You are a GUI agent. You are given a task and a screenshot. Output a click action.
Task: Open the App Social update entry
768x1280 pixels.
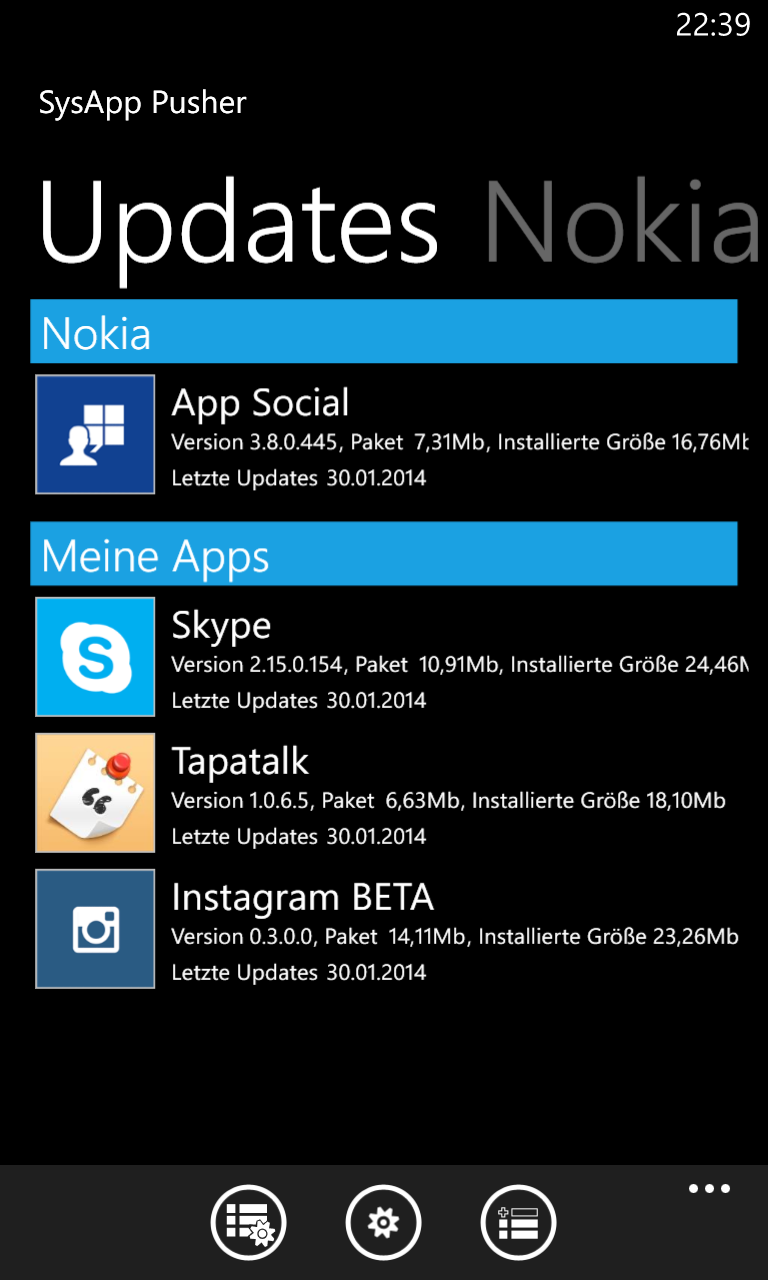(392, 435)
